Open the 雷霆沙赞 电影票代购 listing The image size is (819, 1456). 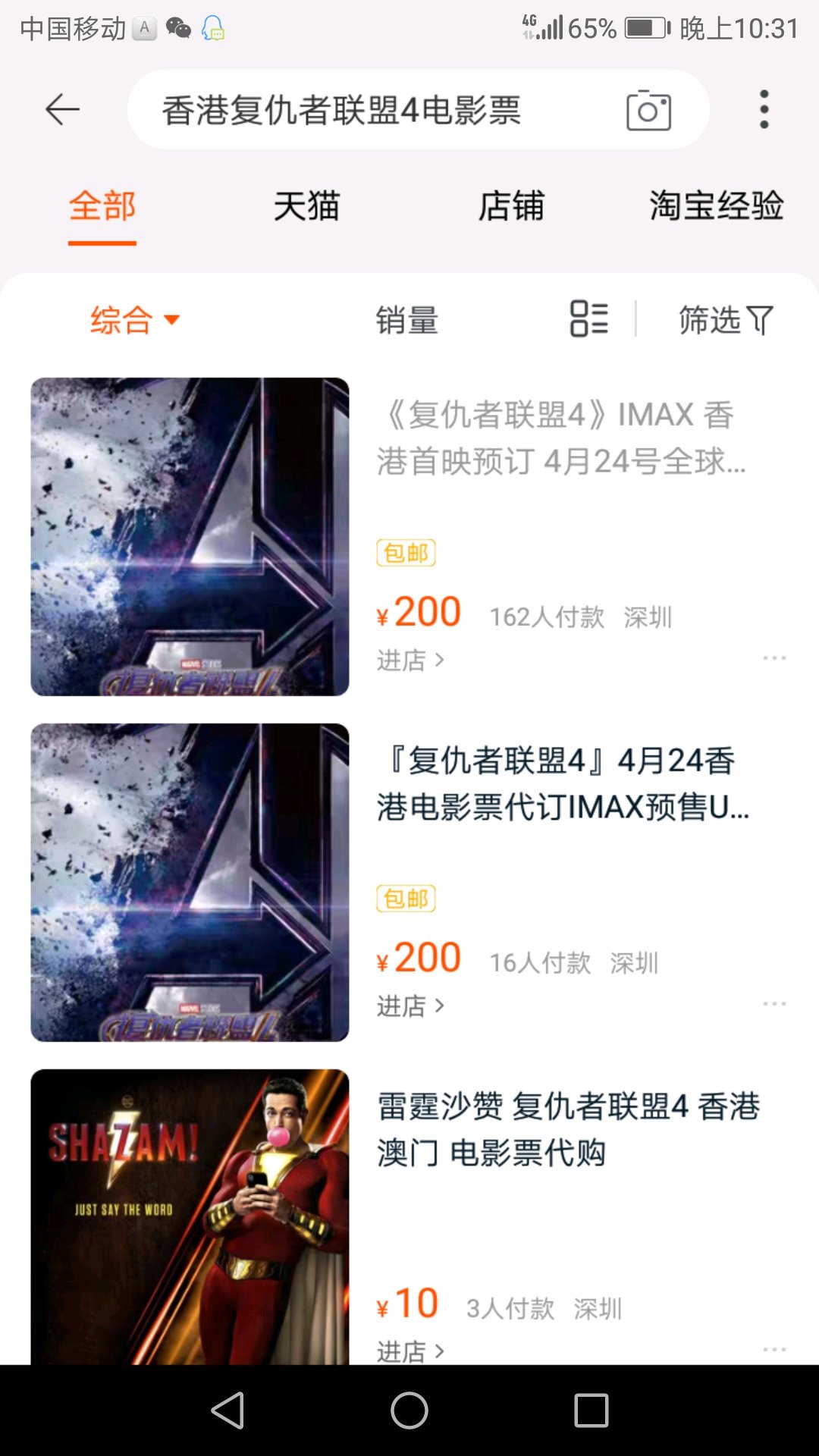click(x=569, y=1129)
